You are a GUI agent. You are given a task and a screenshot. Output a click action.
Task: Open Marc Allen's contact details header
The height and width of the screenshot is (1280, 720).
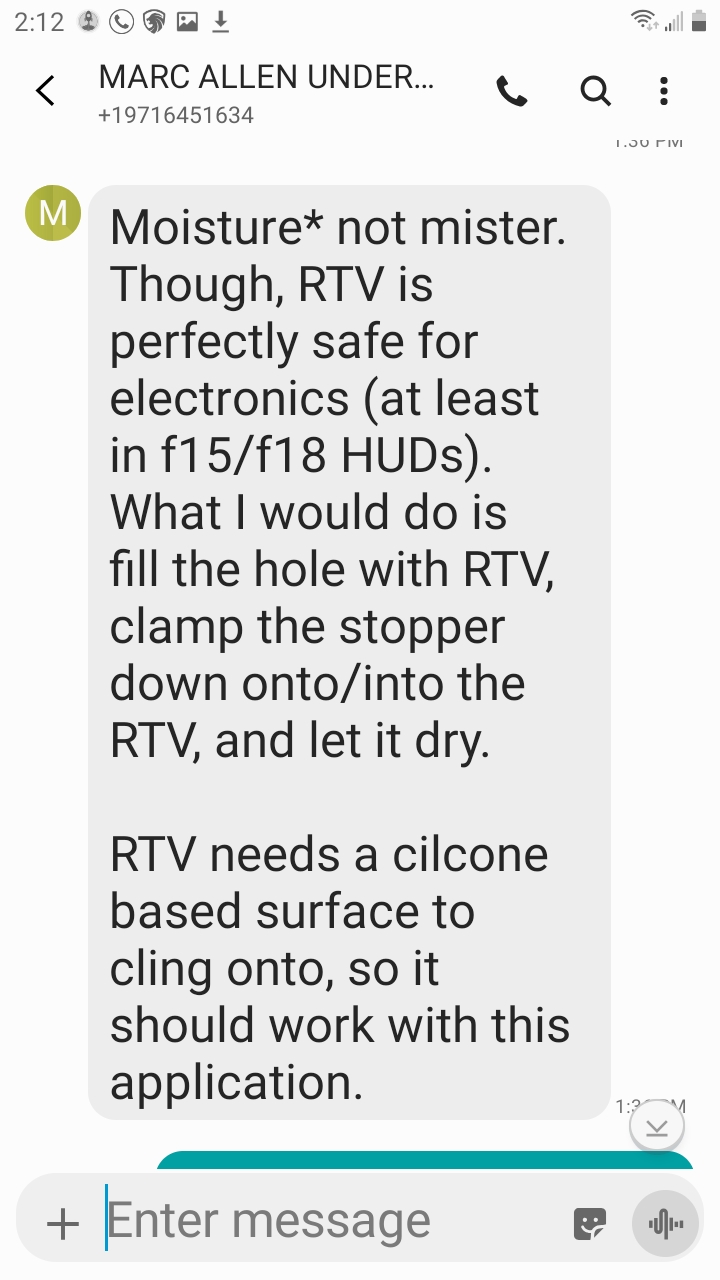(266, 94)
